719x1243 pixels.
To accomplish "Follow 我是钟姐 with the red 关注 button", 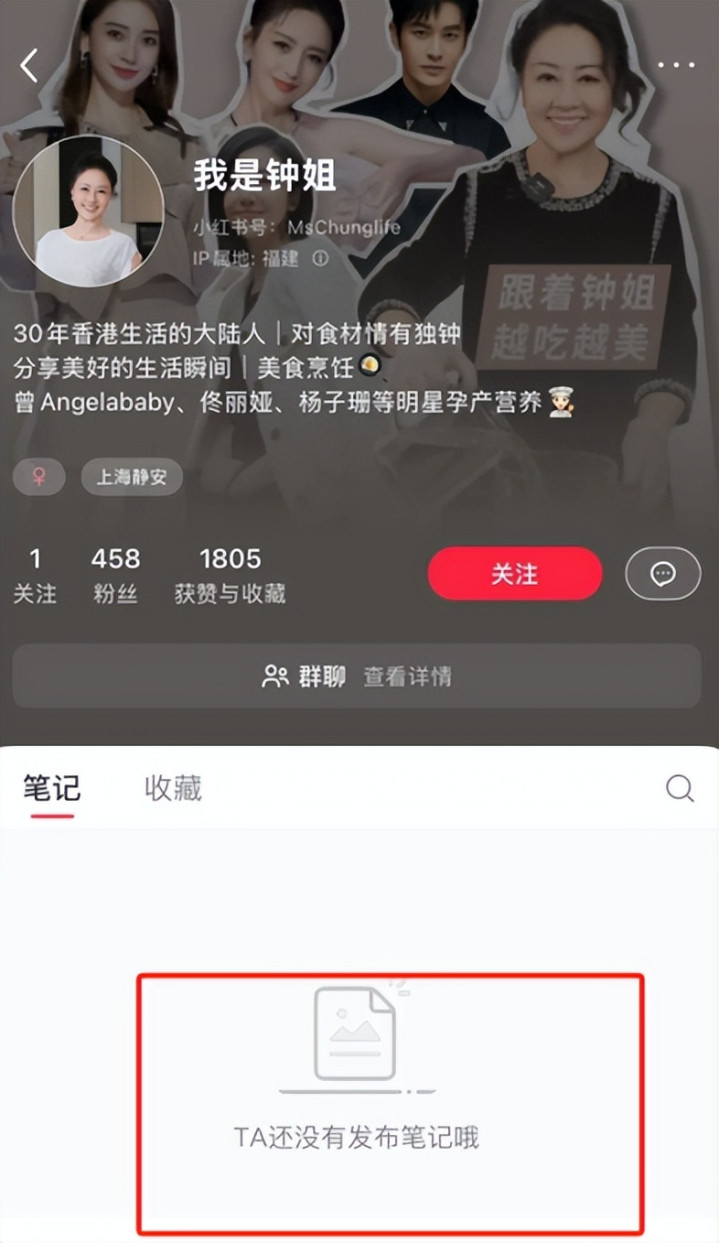I will click(x=515, y=574).
